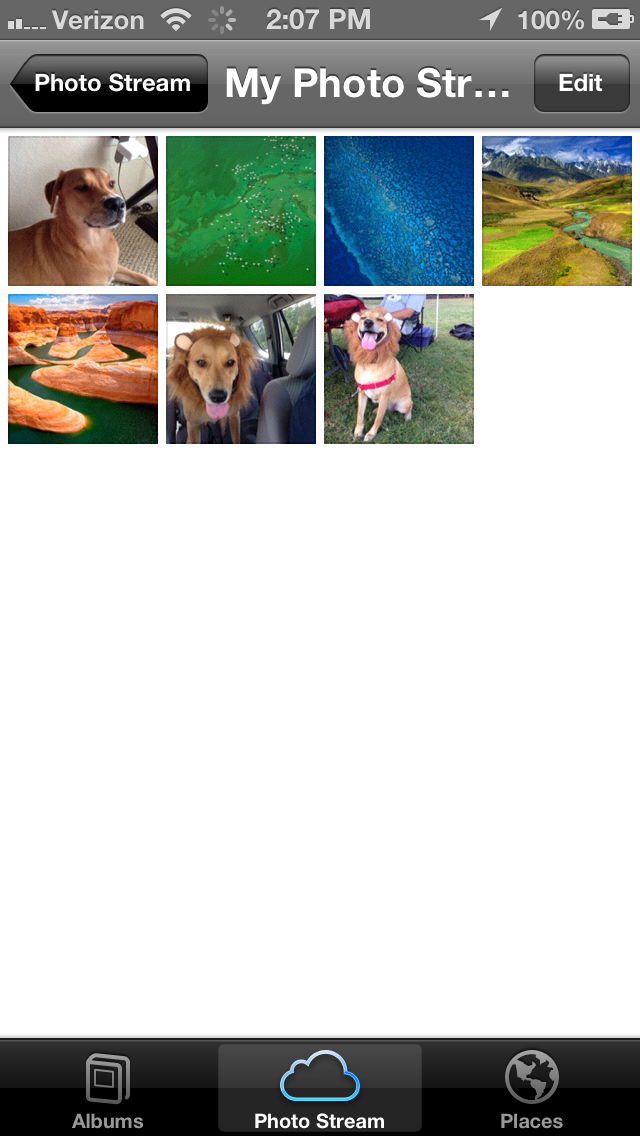Open the blue ocean reef photo
Image resolution: width=640 pixels, height=1136 pixels.
[x=399, y=211]
